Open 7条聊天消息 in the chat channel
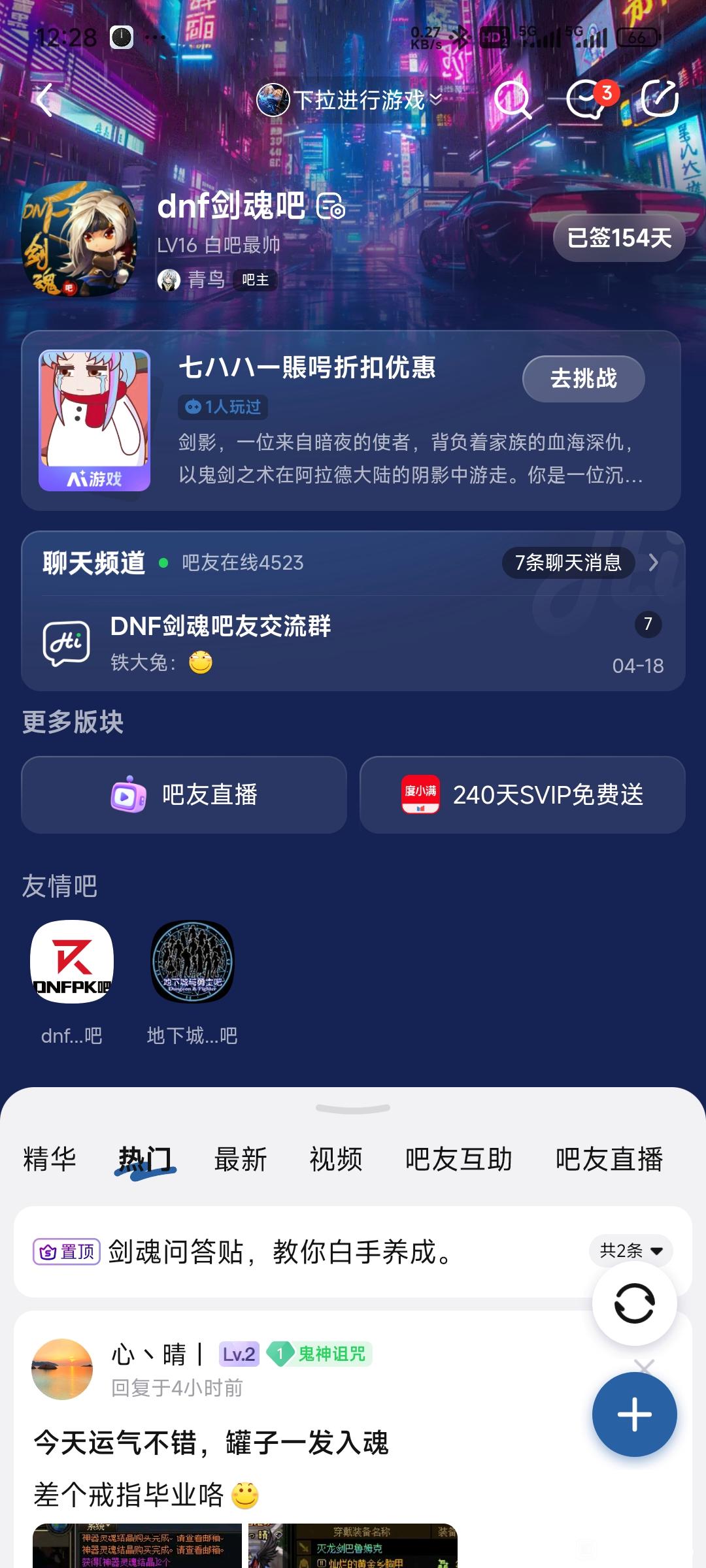 [x=568, y=563]
